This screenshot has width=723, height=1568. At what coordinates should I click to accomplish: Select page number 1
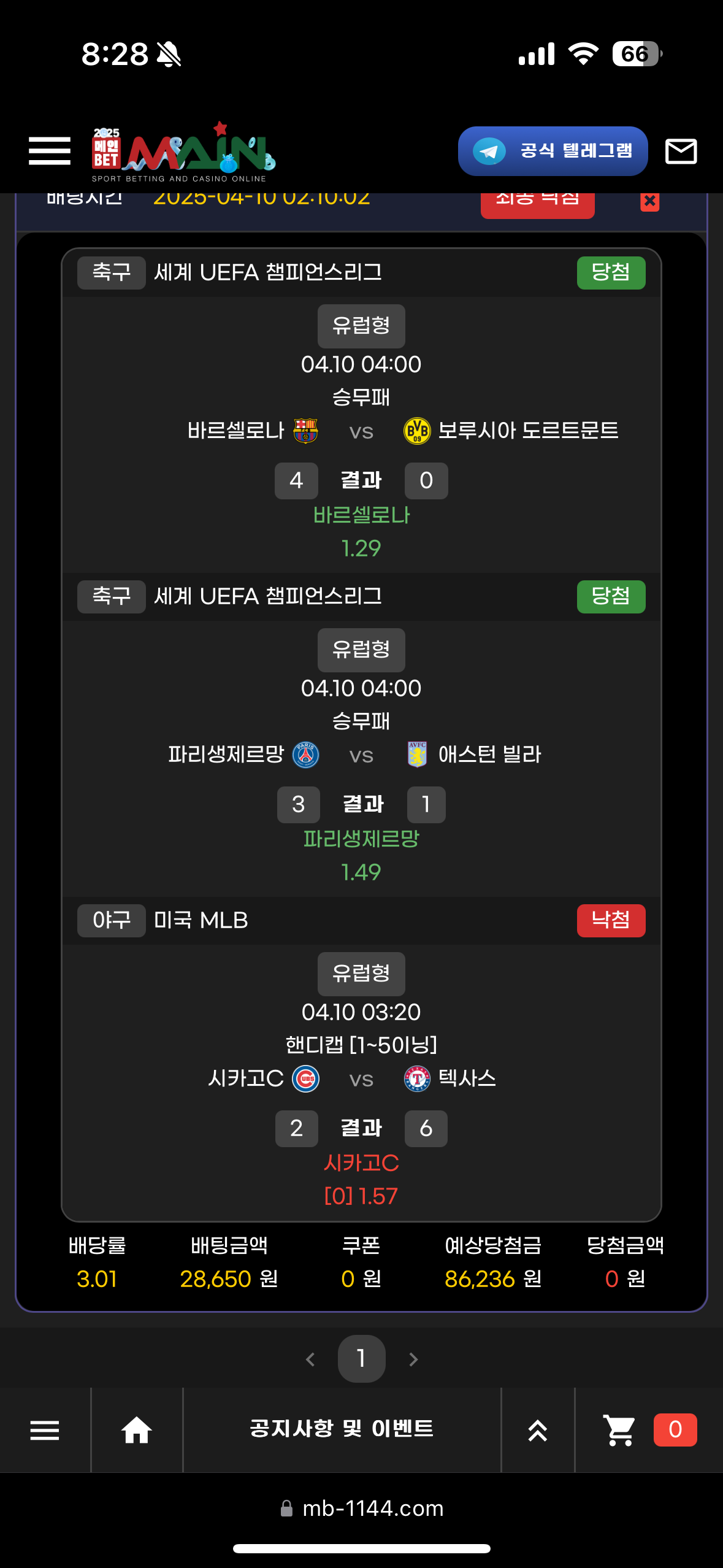[x=361, y=1359]
